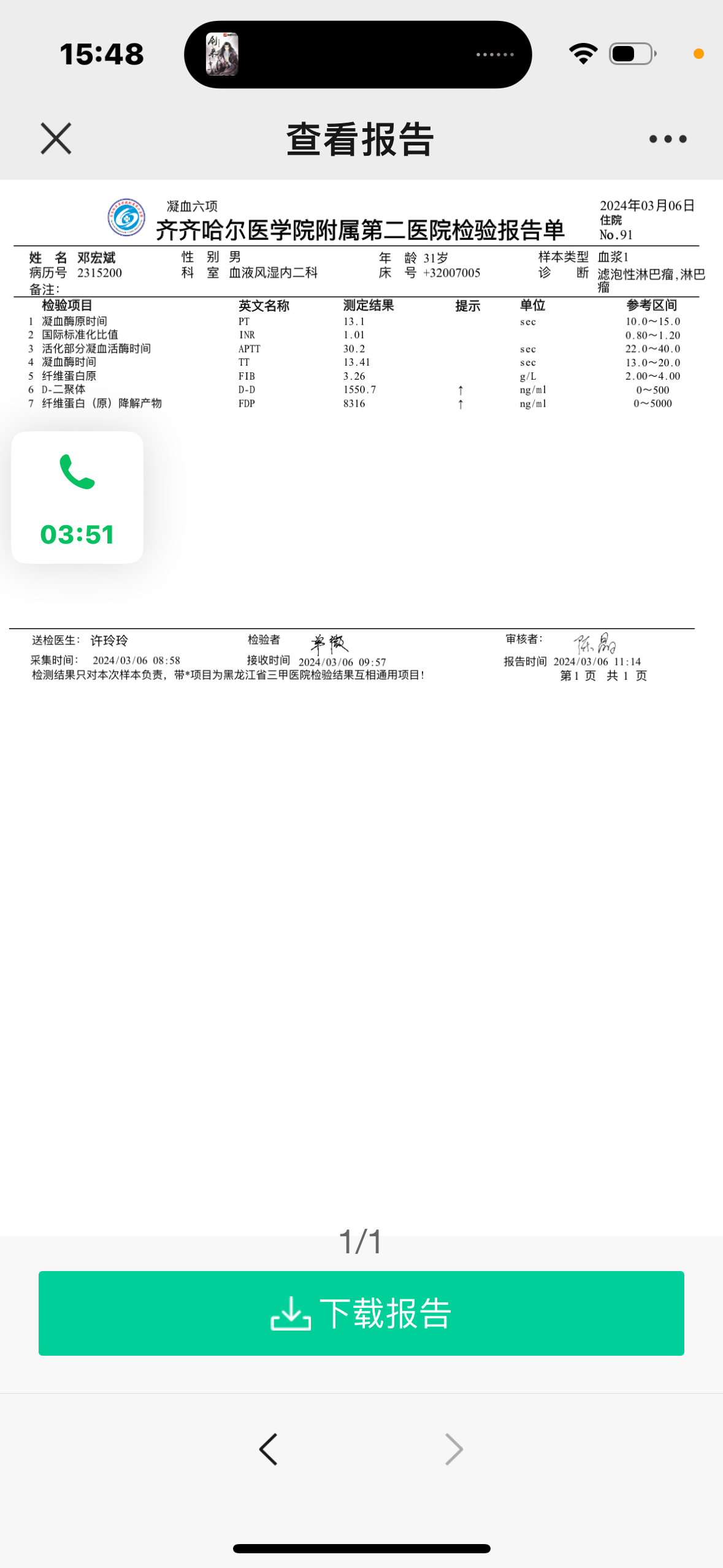The height and width of the screenshot is (1568, 723).
Task: Tap the 下载报告 download button
Action: (361, 1313)
